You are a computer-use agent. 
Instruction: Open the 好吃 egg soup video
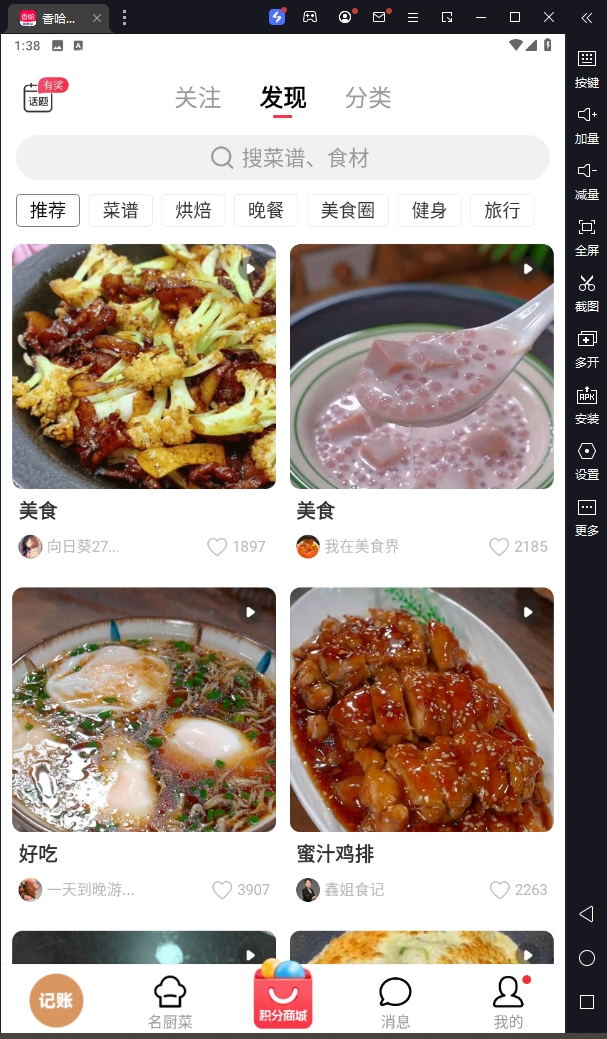(144, 709)
